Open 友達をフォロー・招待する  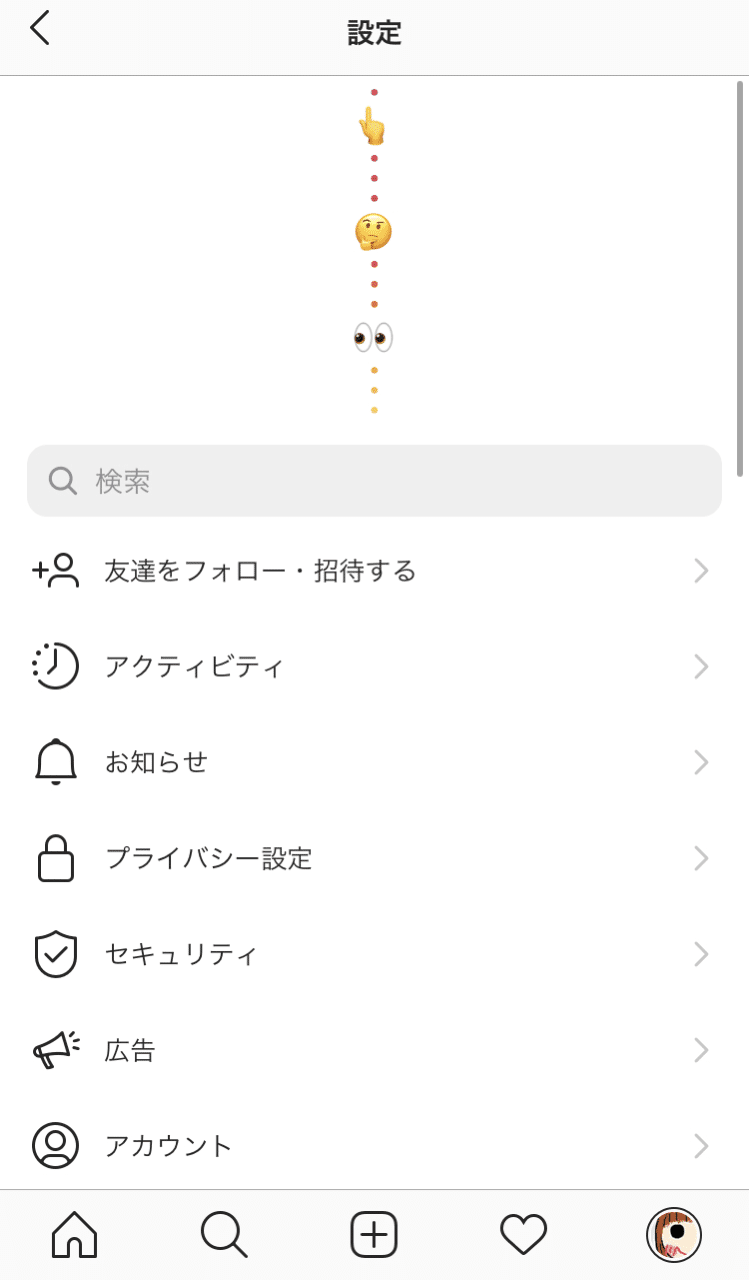[x=374, y=571]
